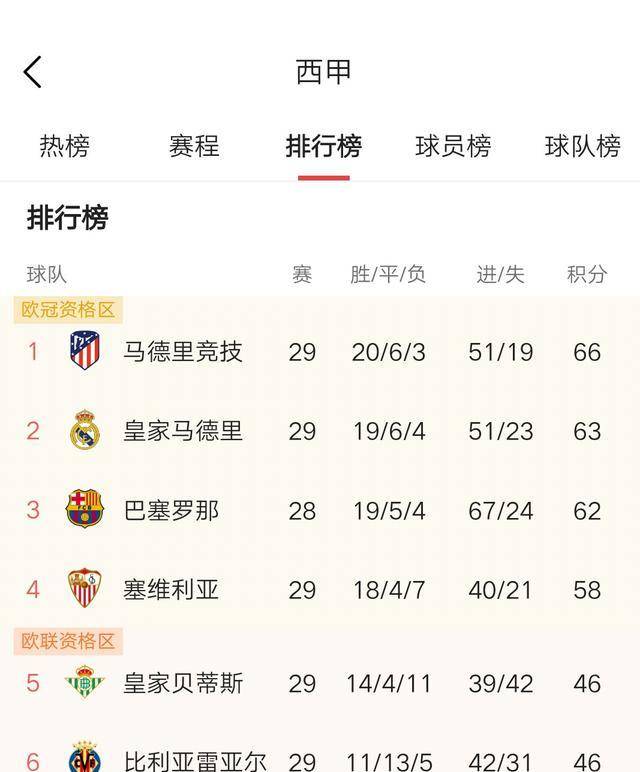
Task: Switch to the 热榜 tab
Action: (x=64, y=146)
